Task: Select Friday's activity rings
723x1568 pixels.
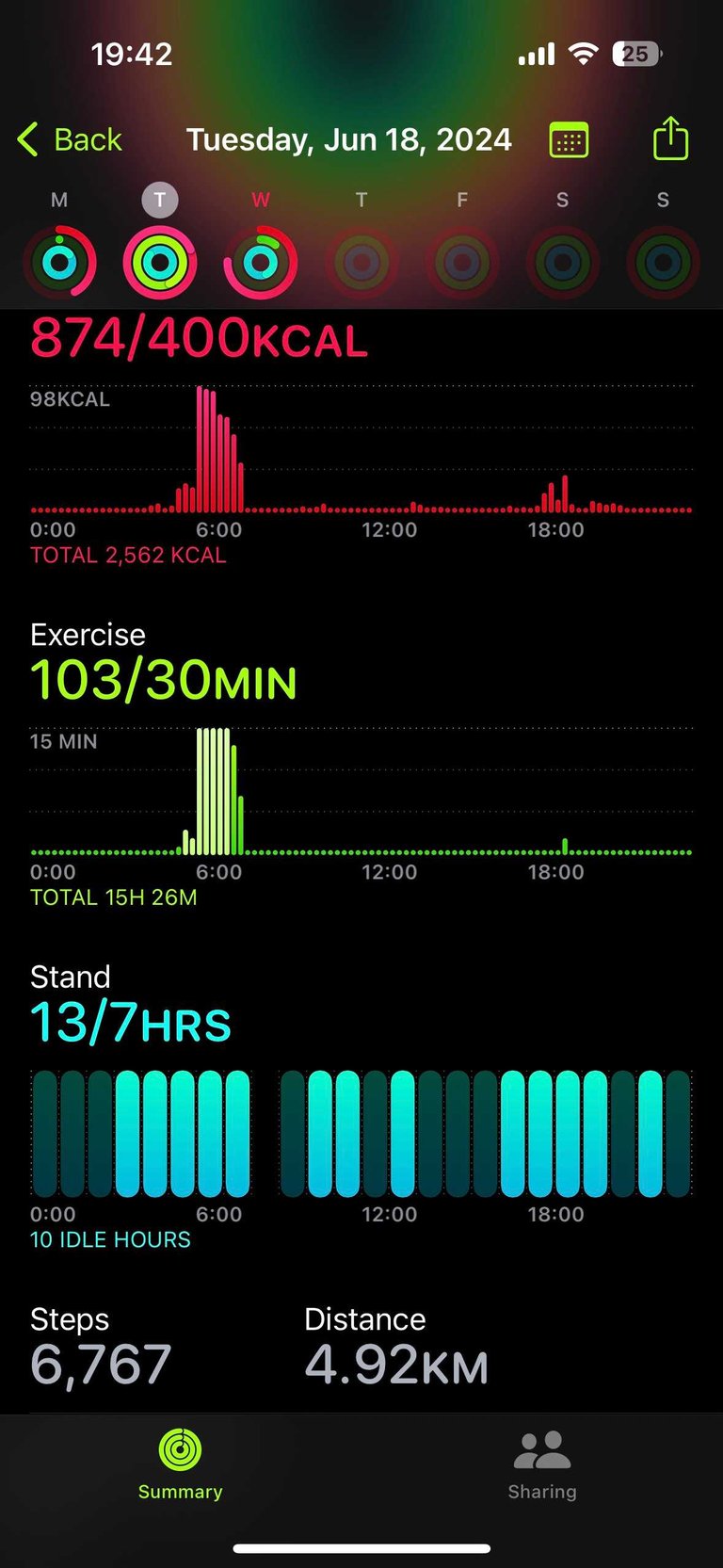Action: pos(462,262)
